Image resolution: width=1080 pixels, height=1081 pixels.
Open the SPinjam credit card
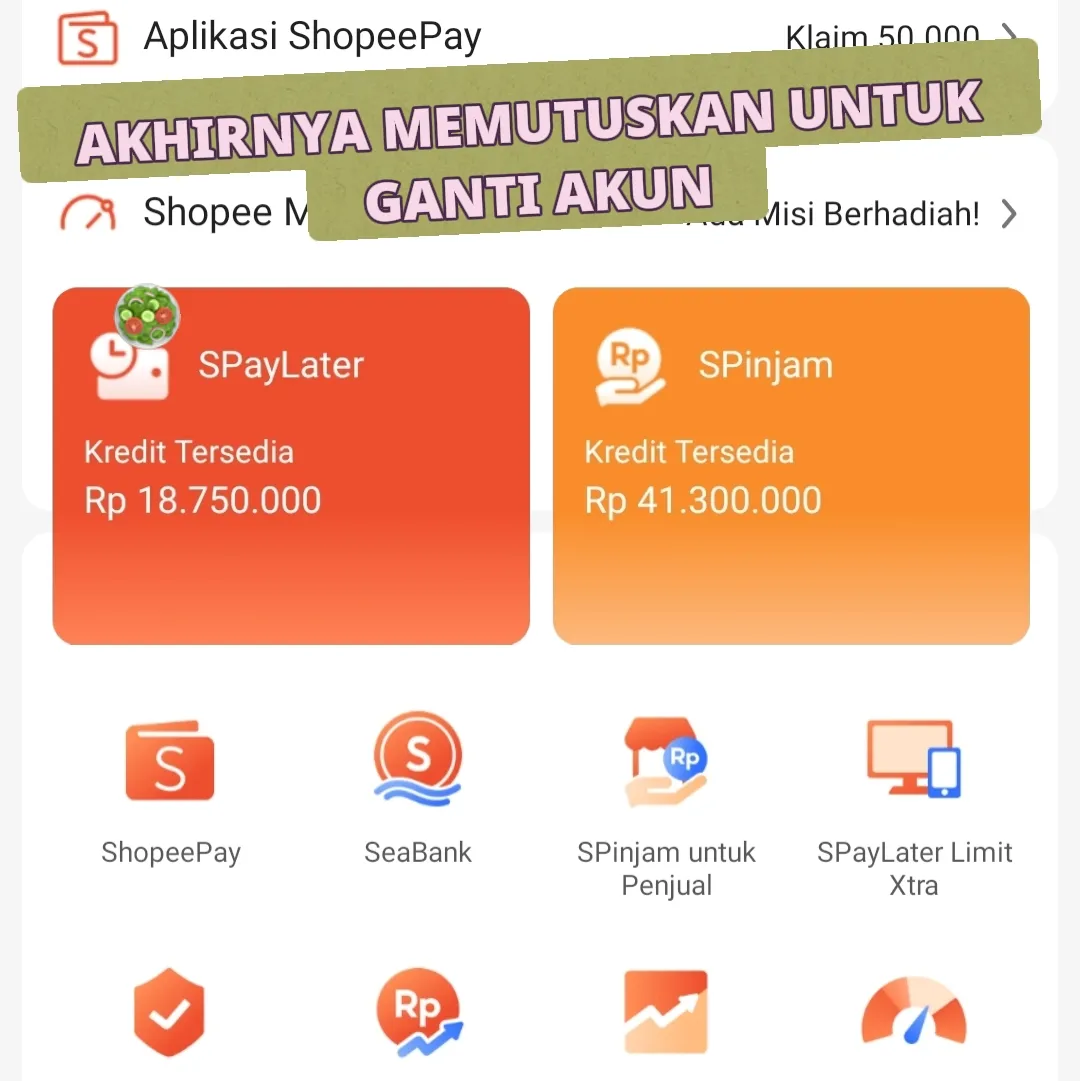pyautogui.click(x=791, y=466)
